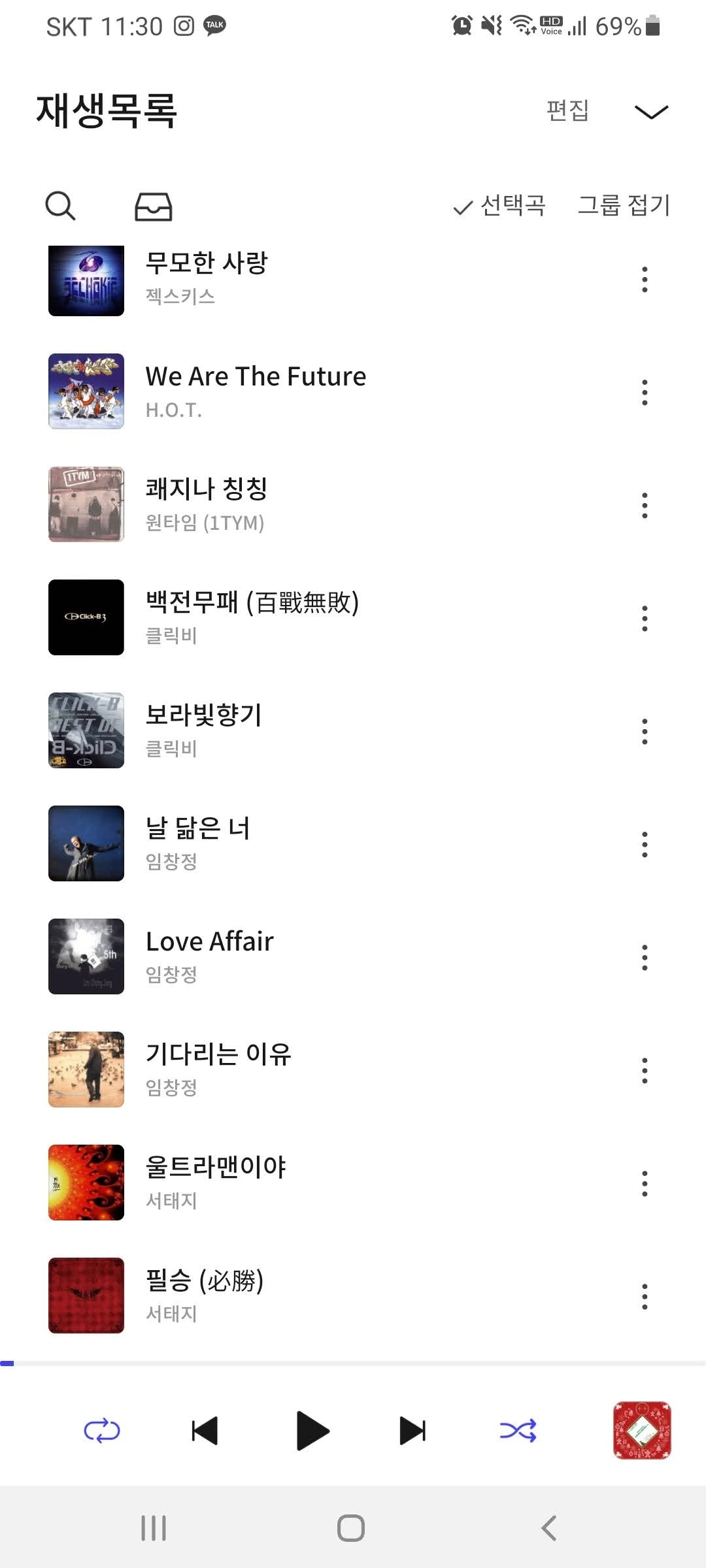Toggle repeat mode

[x=102, y=1430]
